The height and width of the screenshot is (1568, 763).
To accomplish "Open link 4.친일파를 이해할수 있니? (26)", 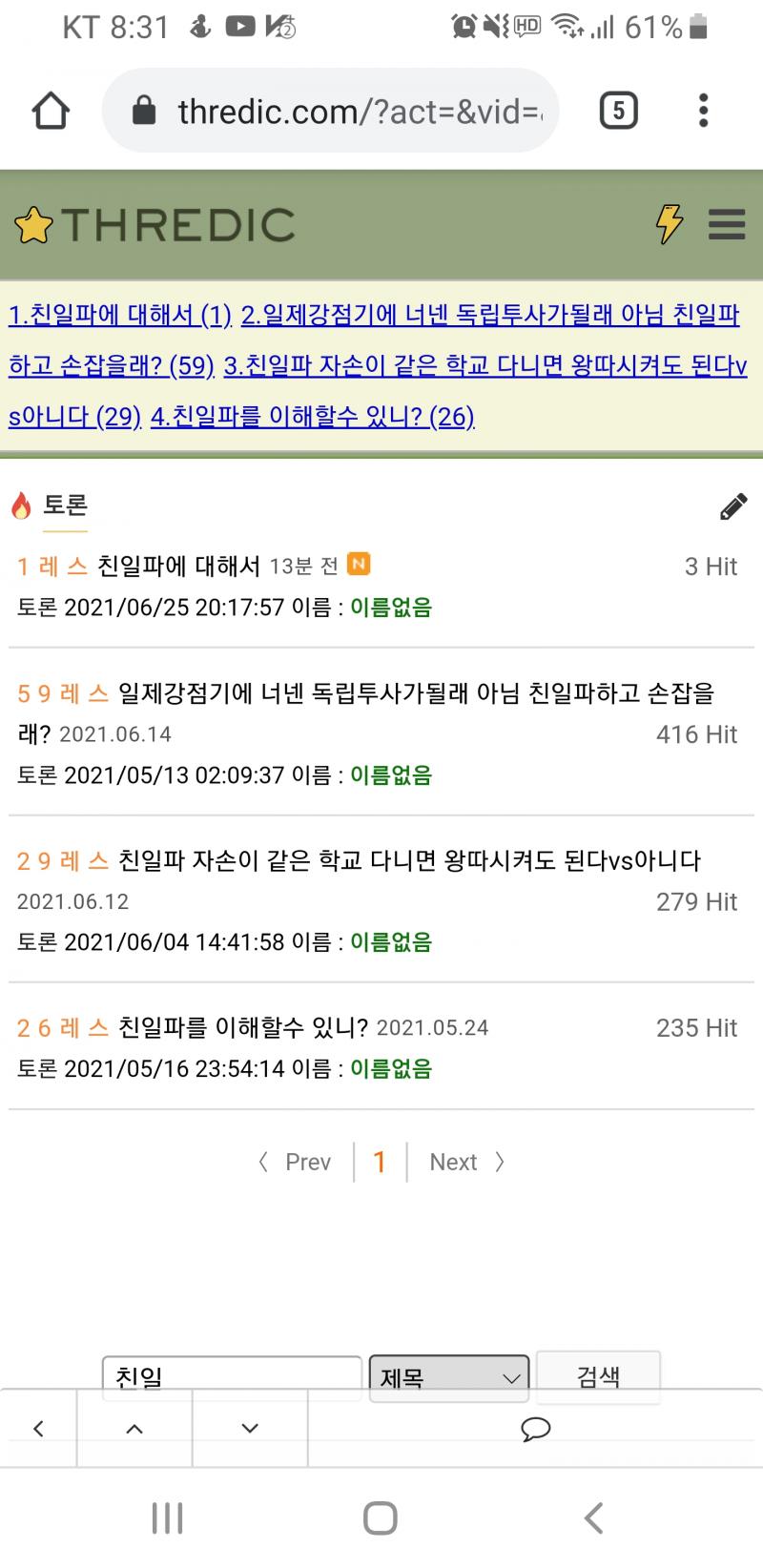I will point(313,416).
